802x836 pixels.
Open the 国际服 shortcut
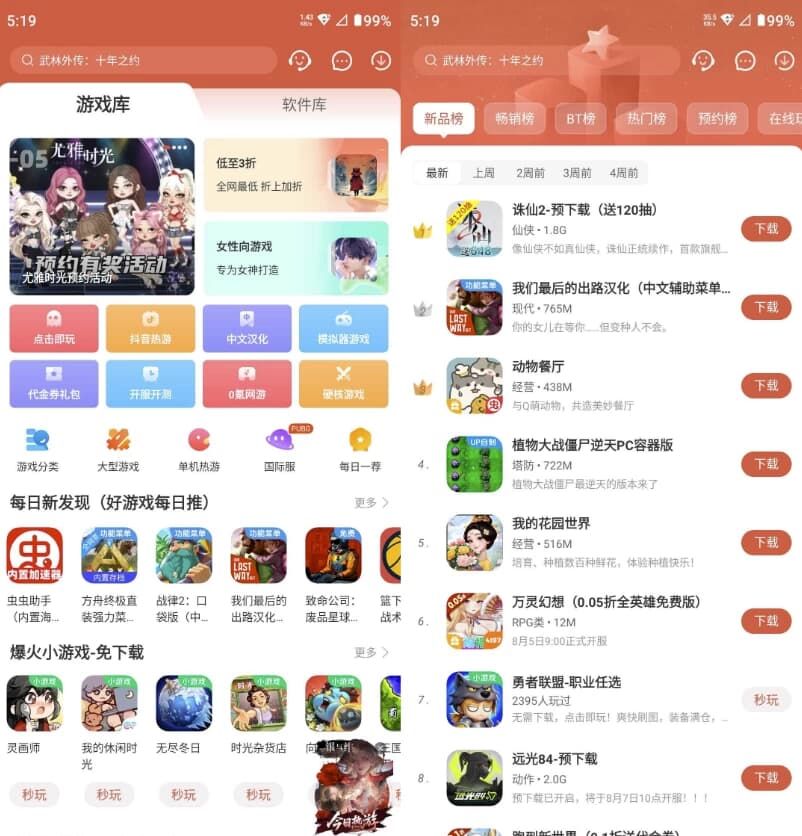click(280, 449)
